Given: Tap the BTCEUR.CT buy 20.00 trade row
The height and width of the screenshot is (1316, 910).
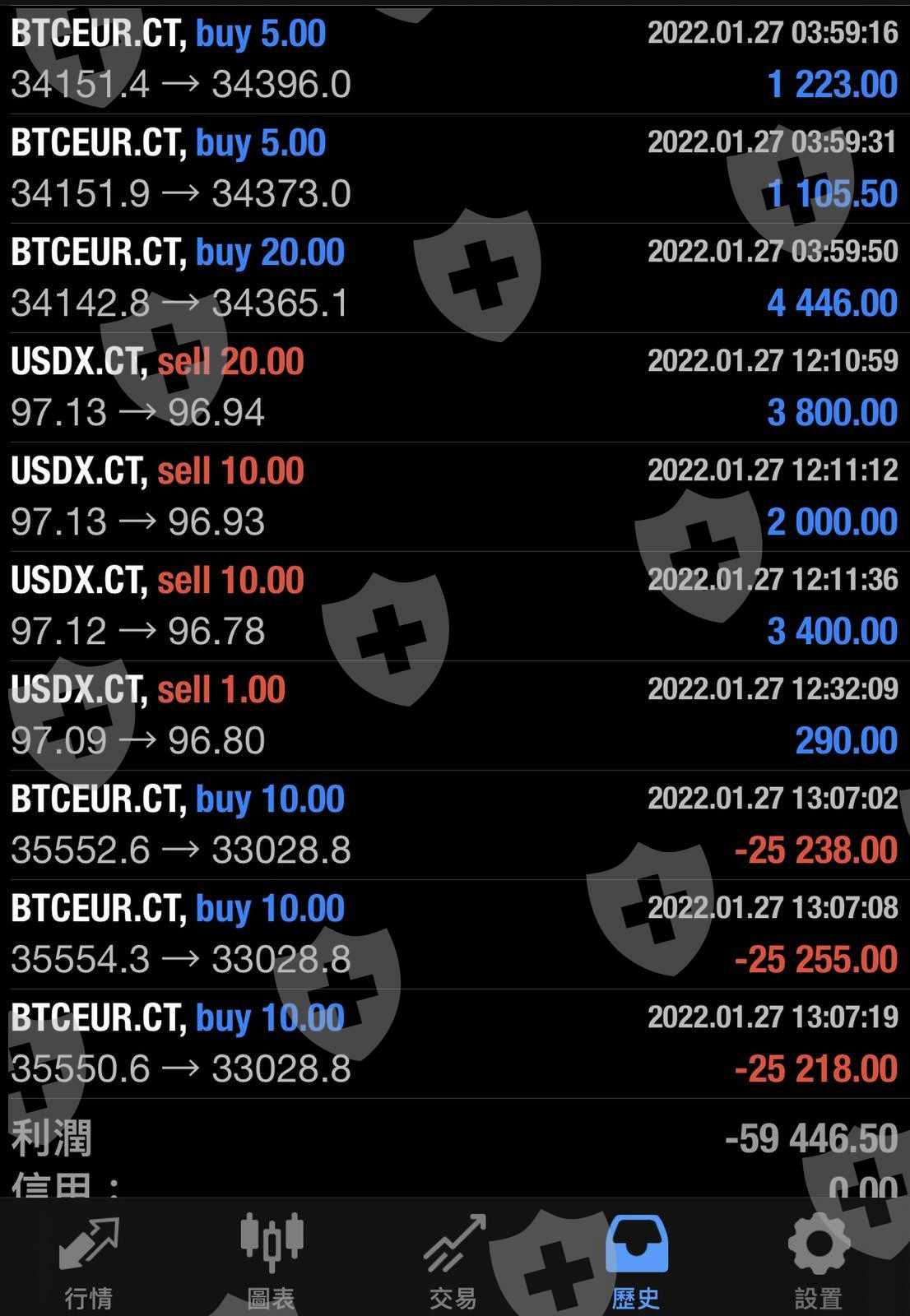Looking at the screenshot, I should [454, 278].
